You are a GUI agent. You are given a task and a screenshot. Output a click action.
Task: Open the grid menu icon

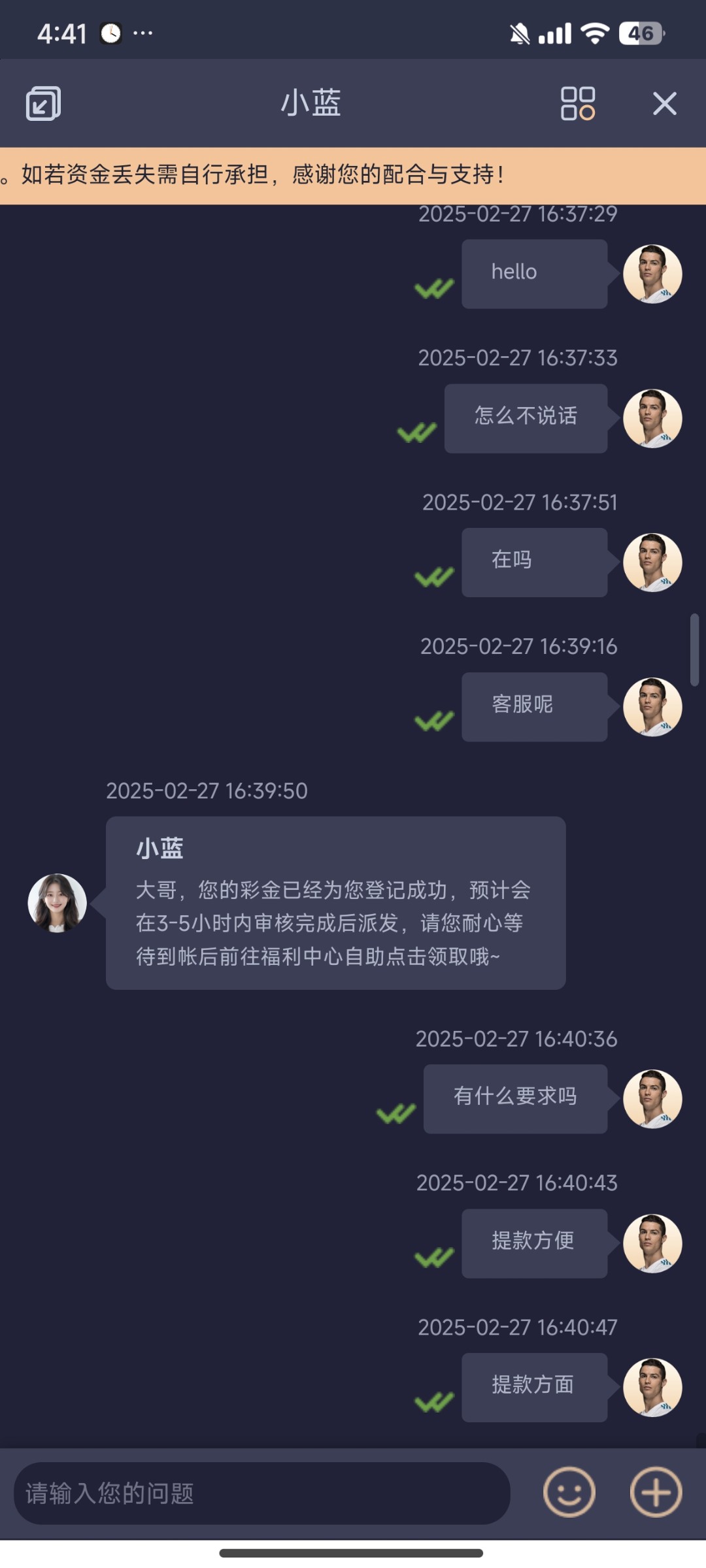coord(578,103)
